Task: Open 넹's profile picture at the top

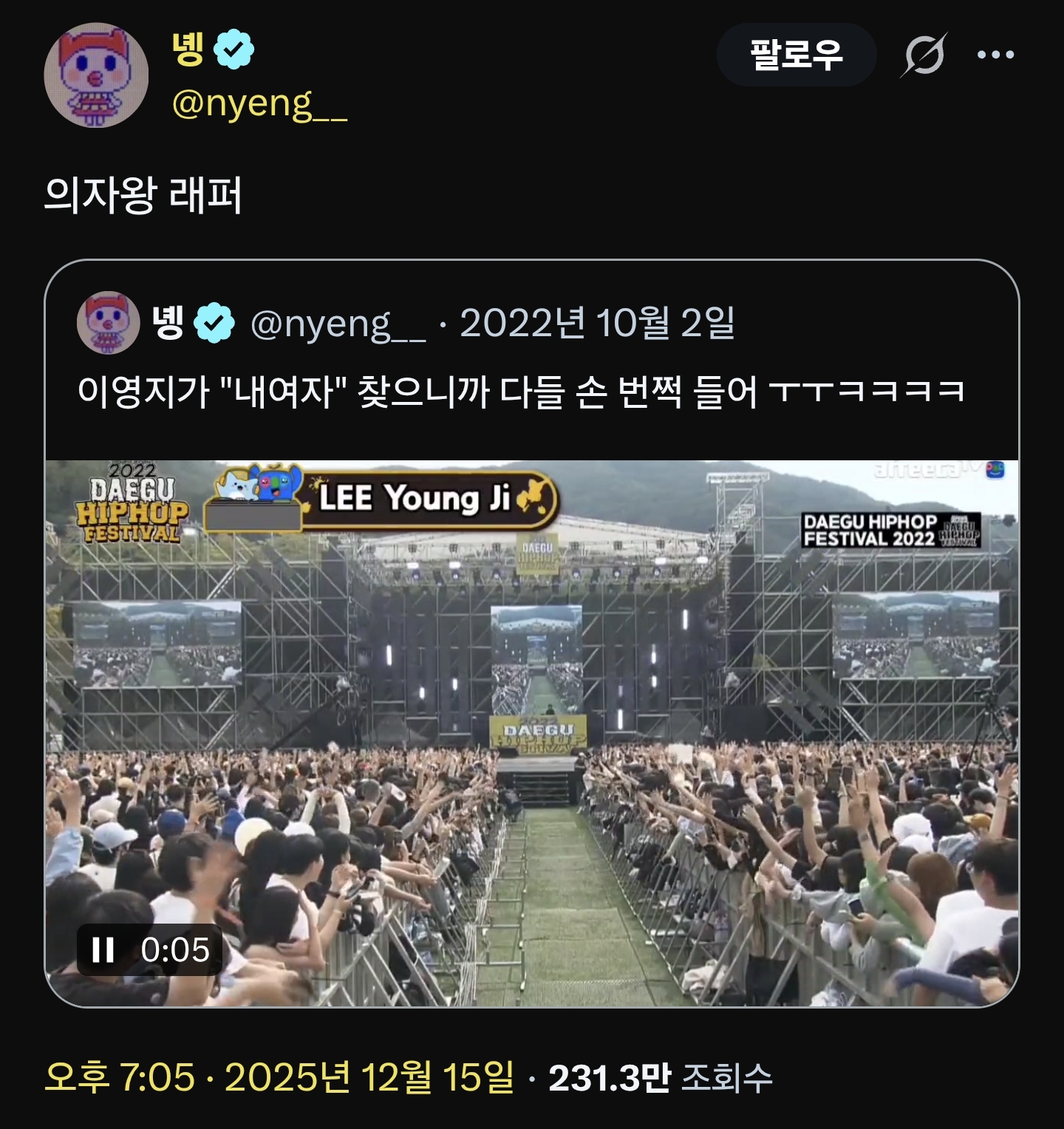Action: (96, 75)
